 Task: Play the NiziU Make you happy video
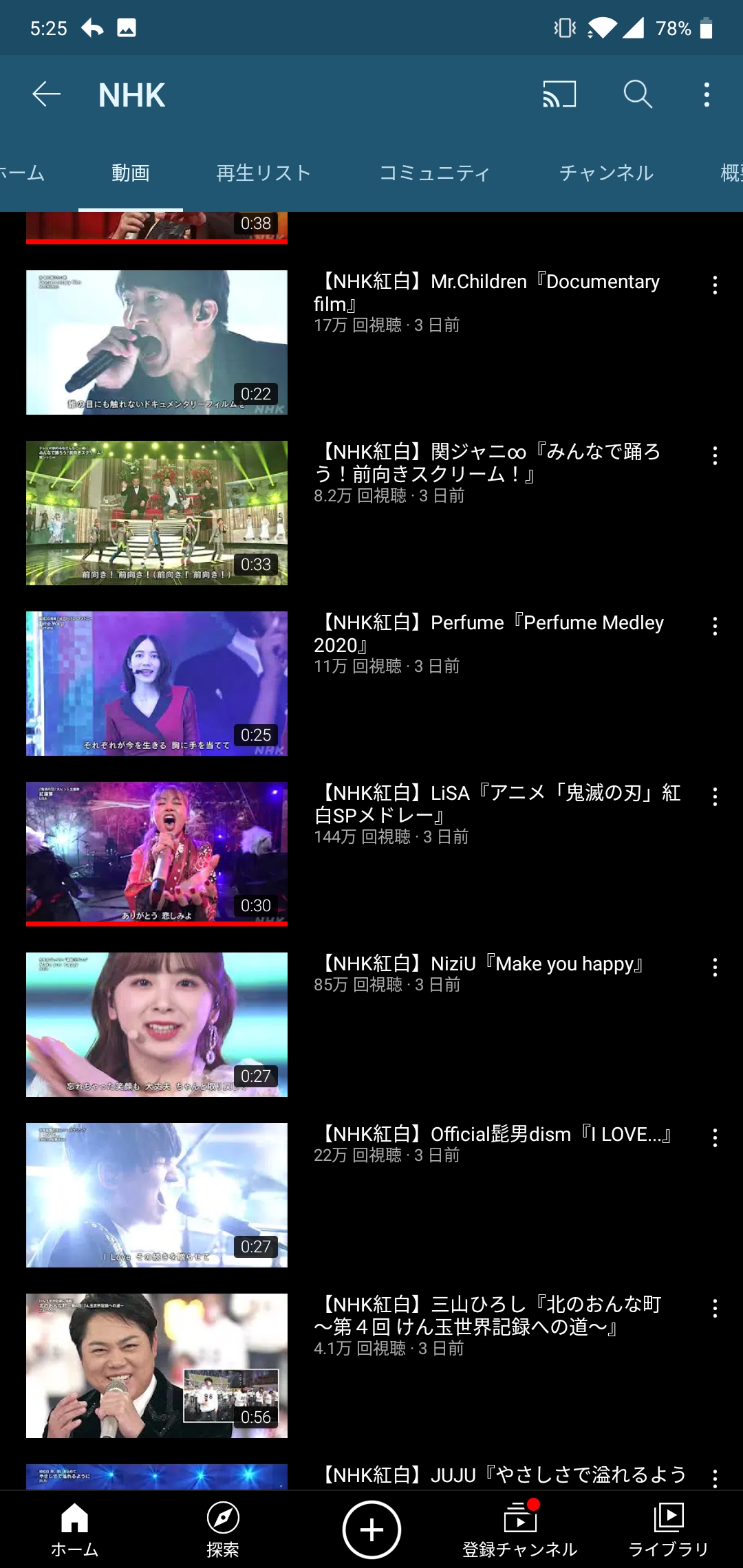coord(157,1025)
